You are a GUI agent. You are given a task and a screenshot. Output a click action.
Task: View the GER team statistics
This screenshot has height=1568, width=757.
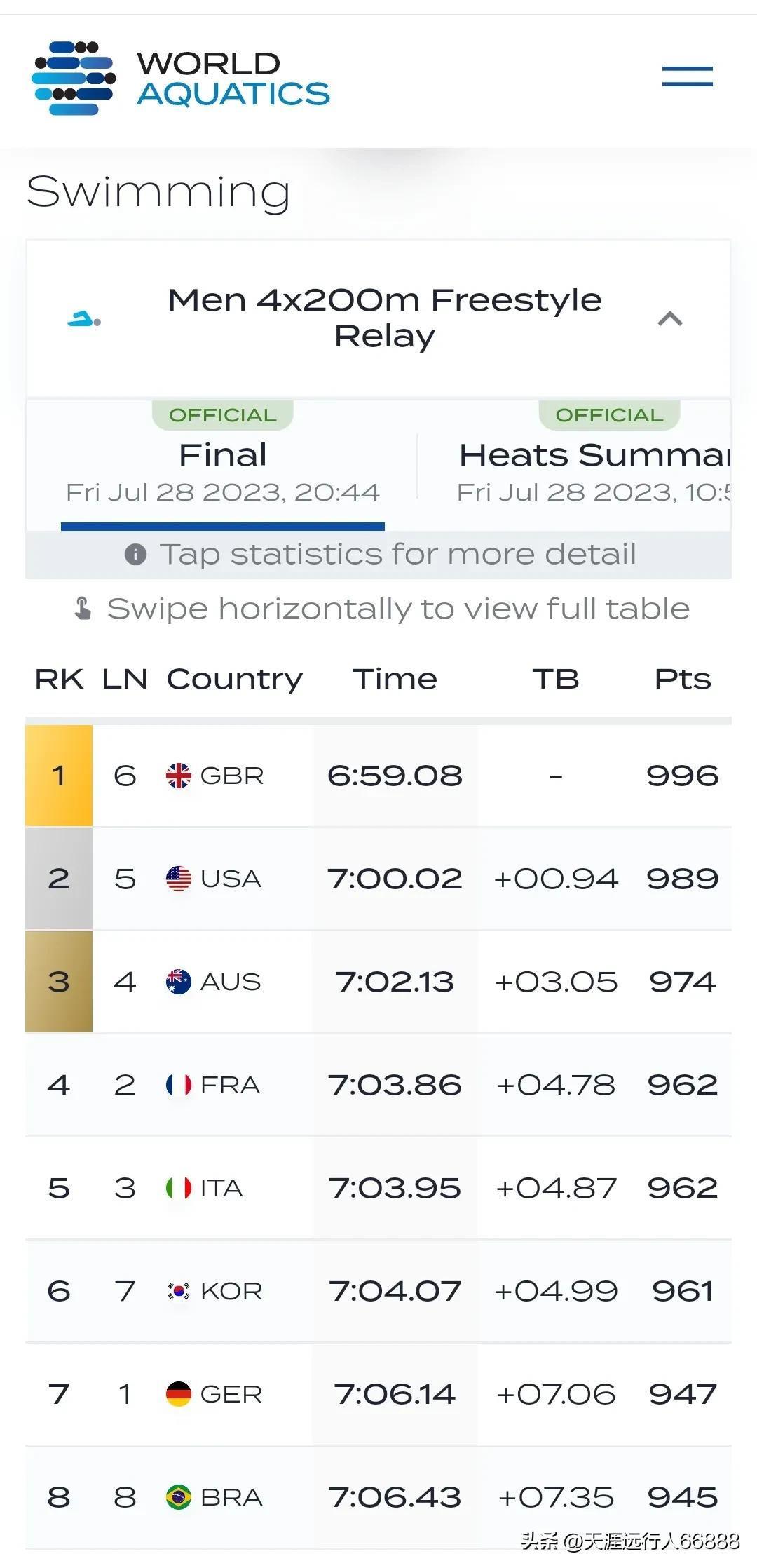tap(378, 1394)
